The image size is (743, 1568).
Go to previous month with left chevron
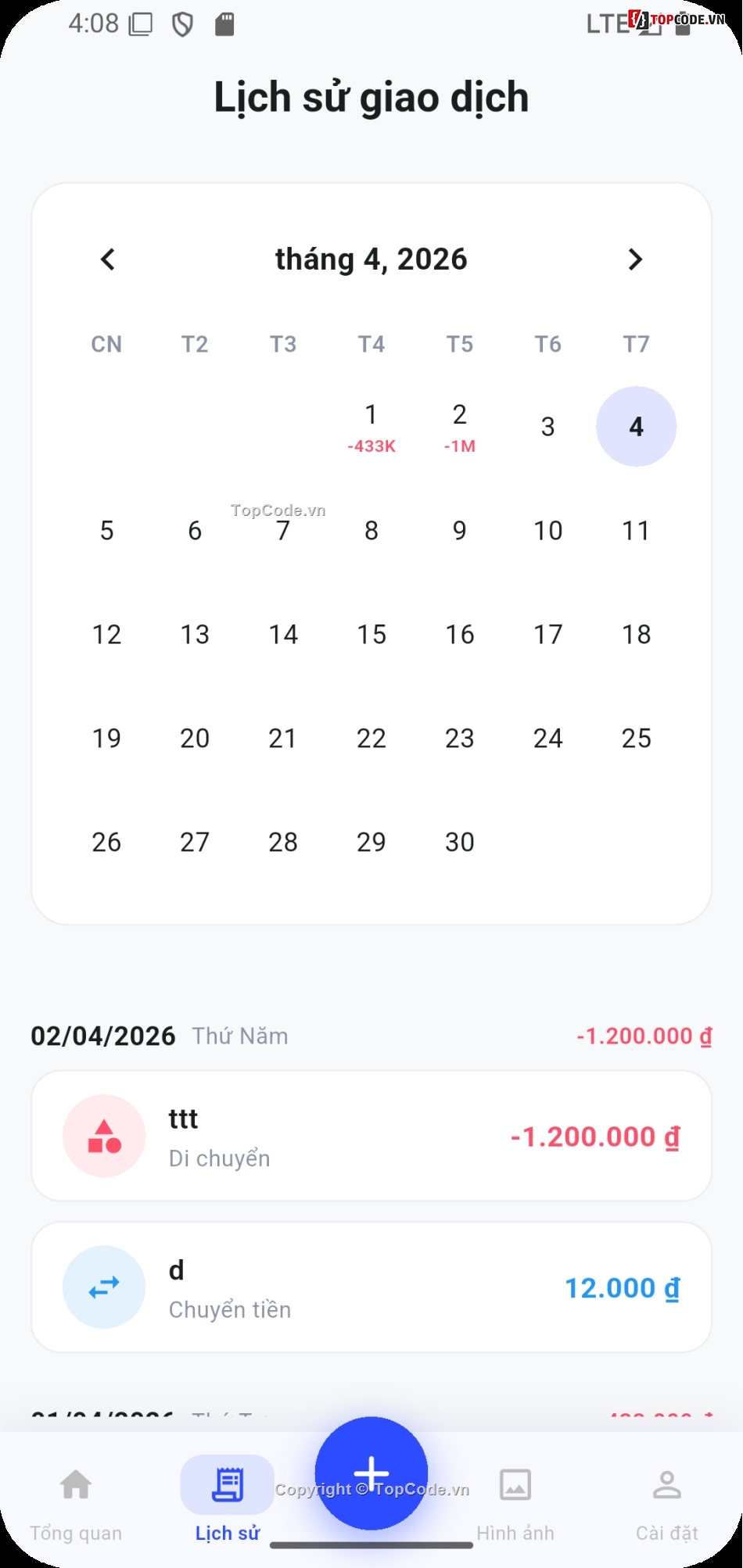click(108, 259)
